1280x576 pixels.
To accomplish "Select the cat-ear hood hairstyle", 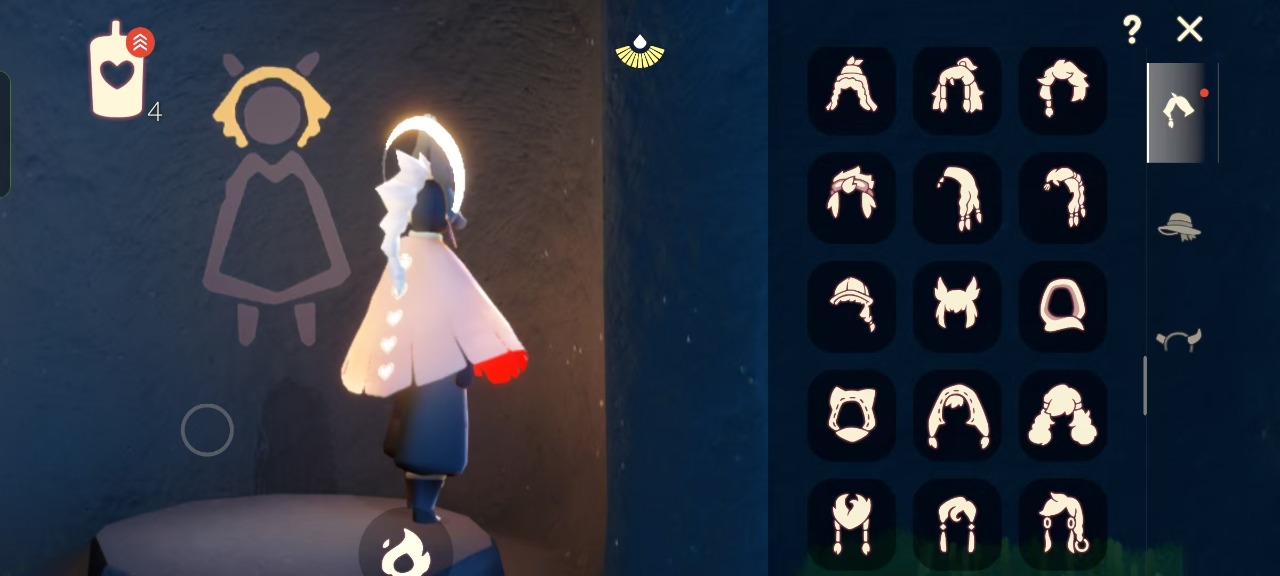I will click(x=852, y=415).
